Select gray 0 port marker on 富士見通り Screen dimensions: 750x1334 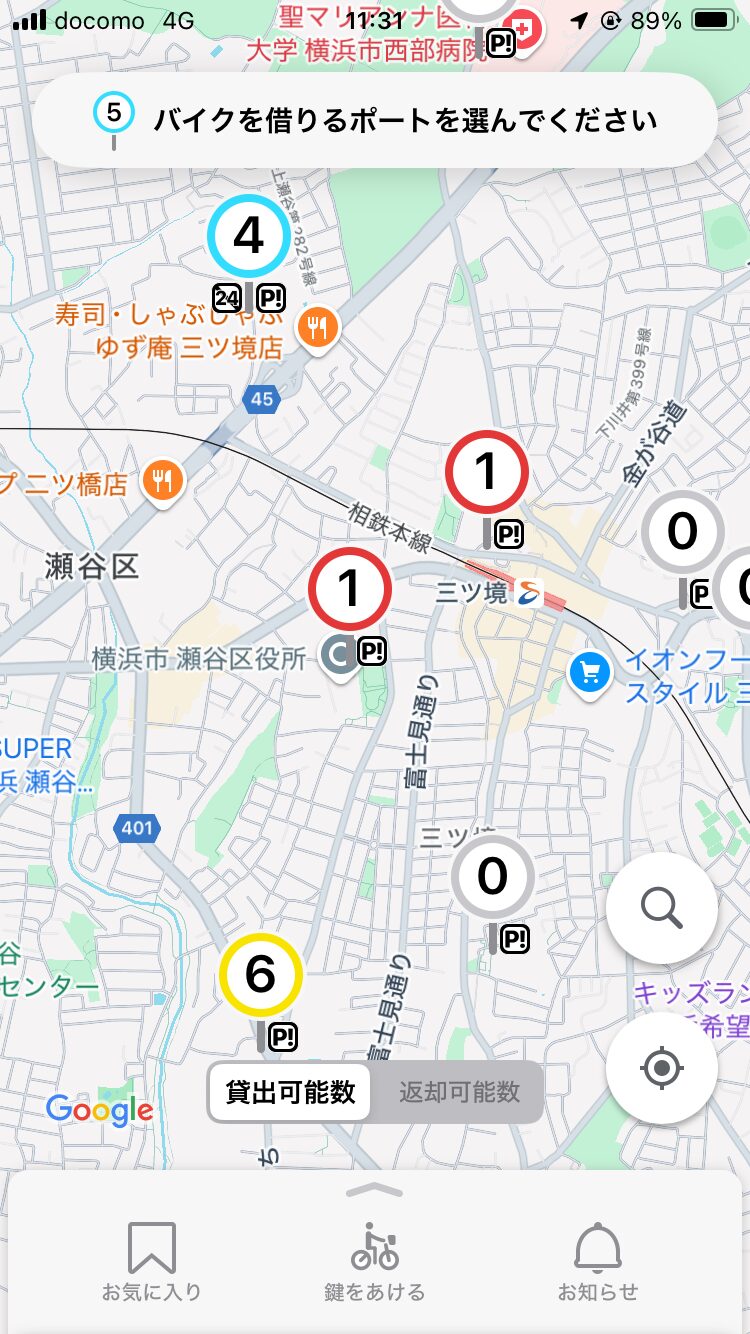pos(492,877)
